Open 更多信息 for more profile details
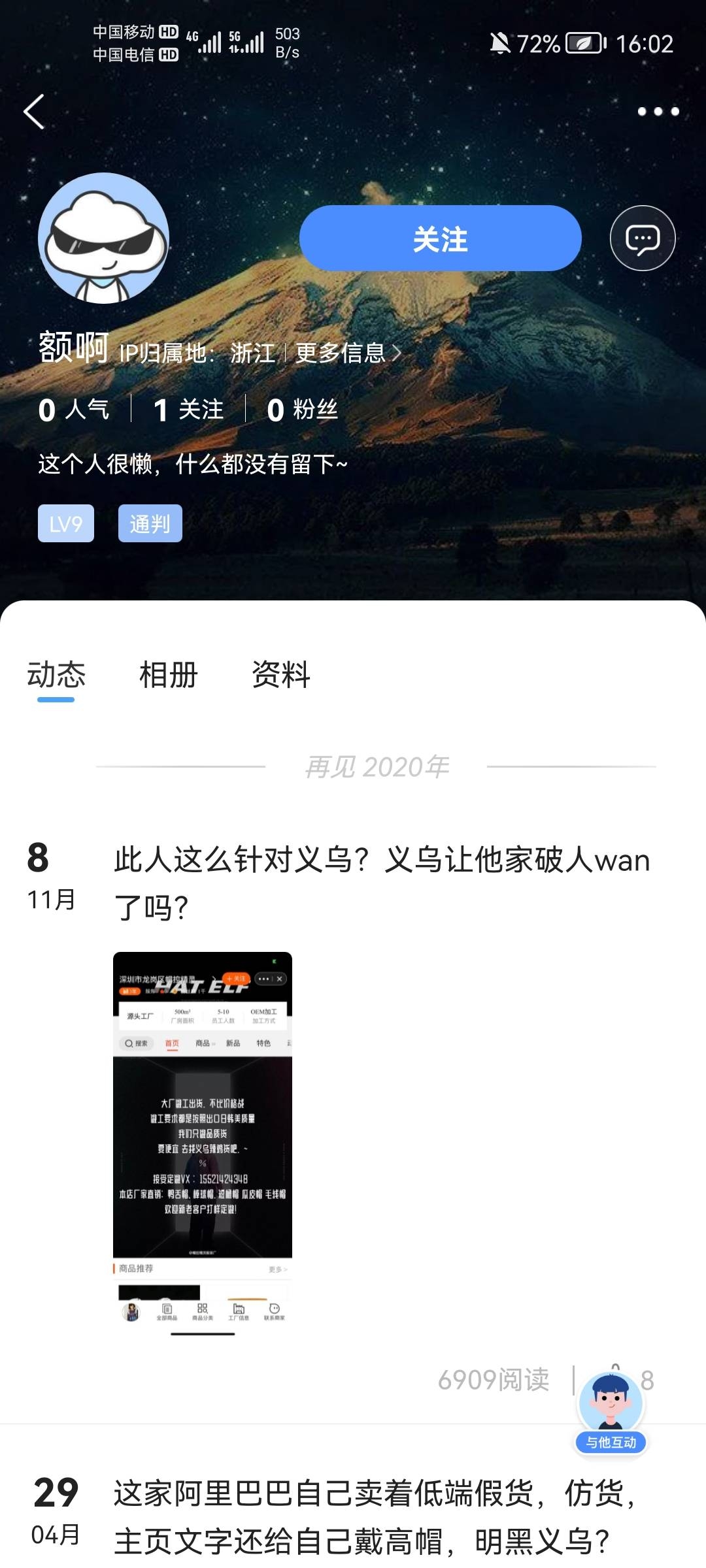Screen dimensions: 706x1568 (346, 353)
